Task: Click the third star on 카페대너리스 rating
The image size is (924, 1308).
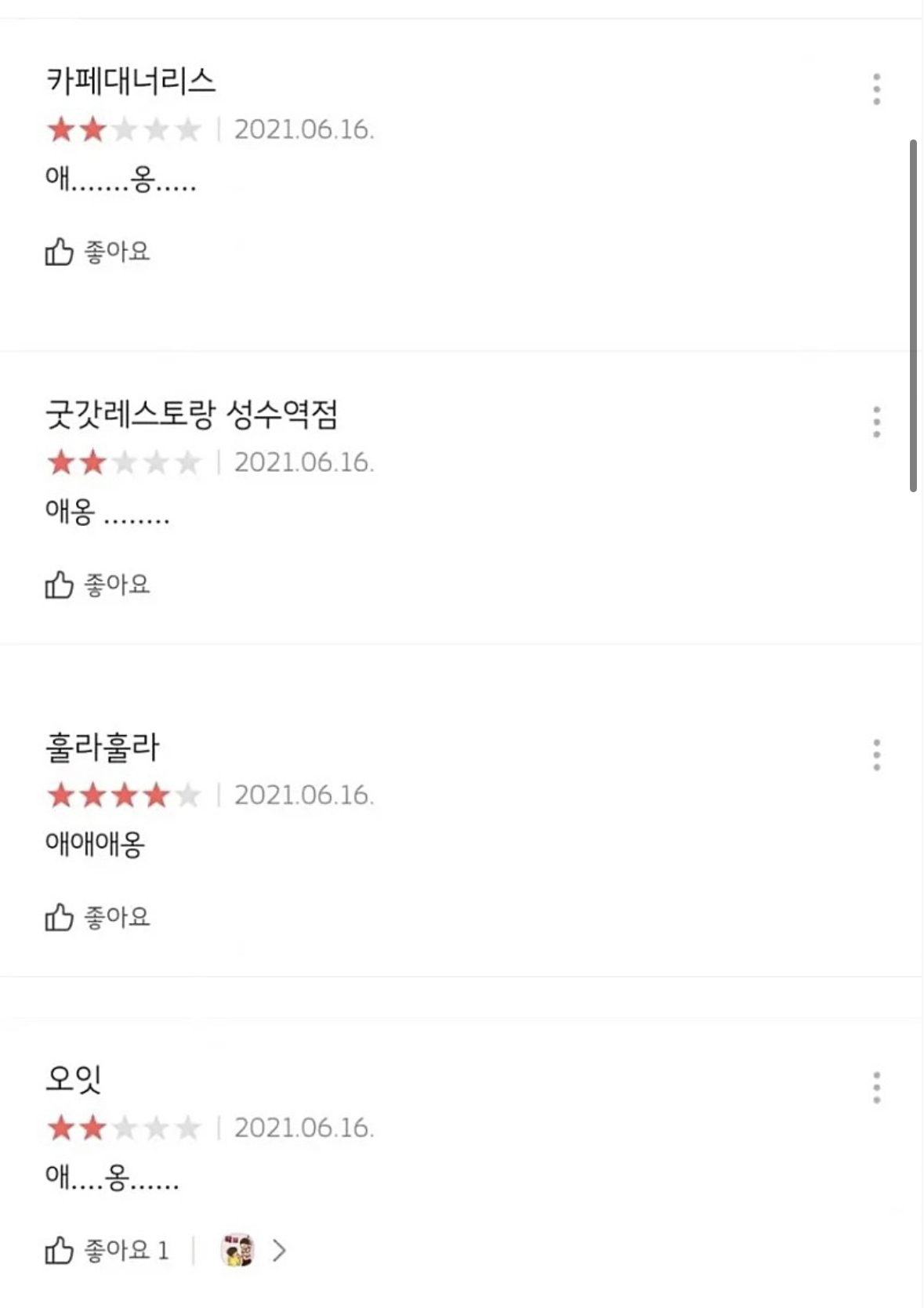Action: pyautogui.click(x=123, y=130)
